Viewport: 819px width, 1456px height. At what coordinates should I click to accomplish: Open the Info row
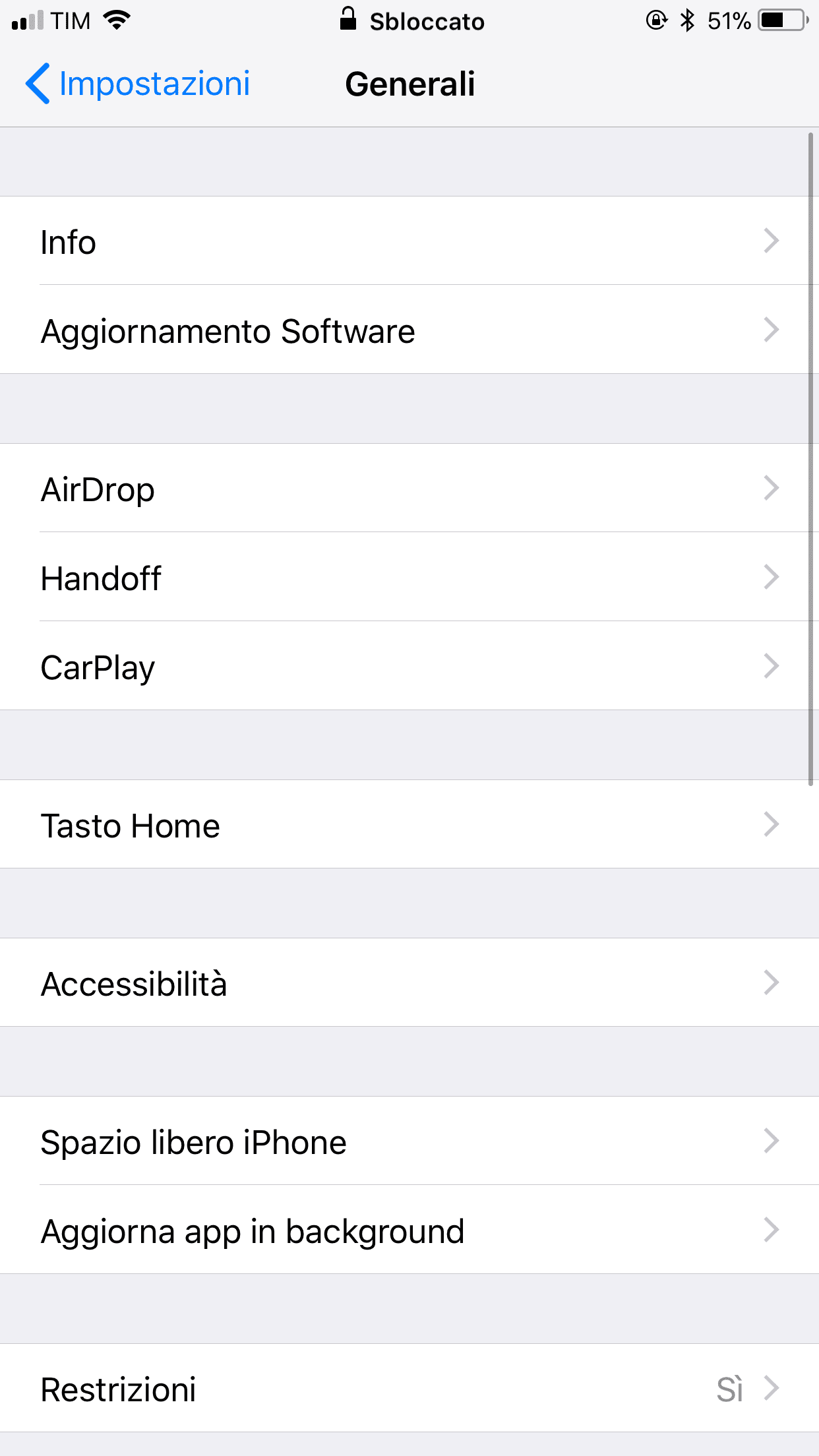click(409, 241)
